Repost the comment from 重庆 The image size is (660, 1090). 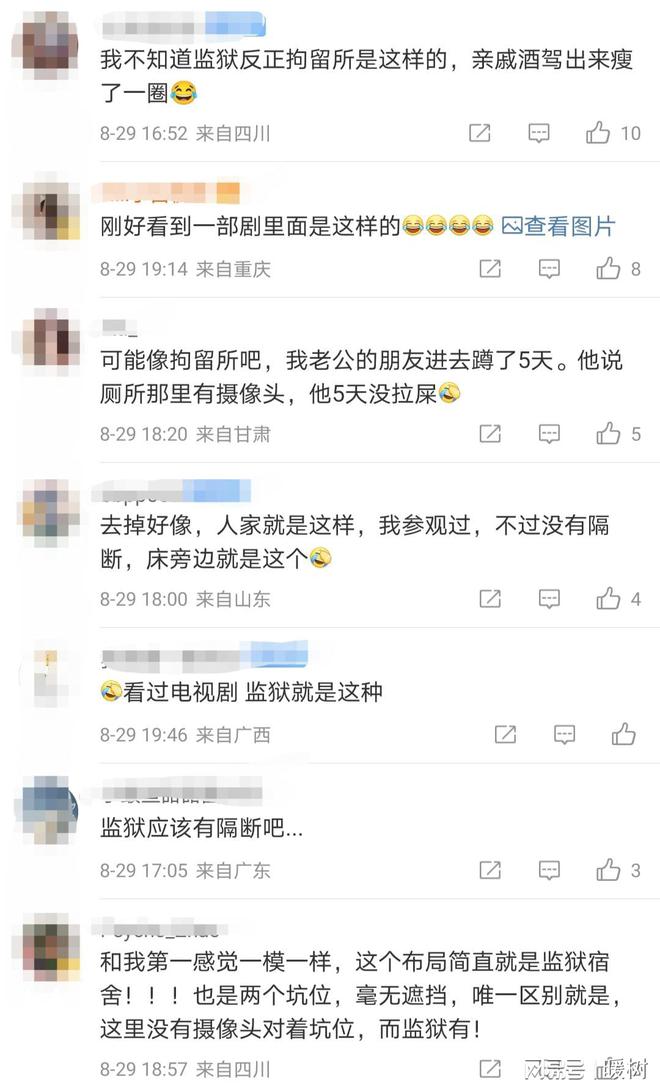pyautogui.click(x=490, y=268)
